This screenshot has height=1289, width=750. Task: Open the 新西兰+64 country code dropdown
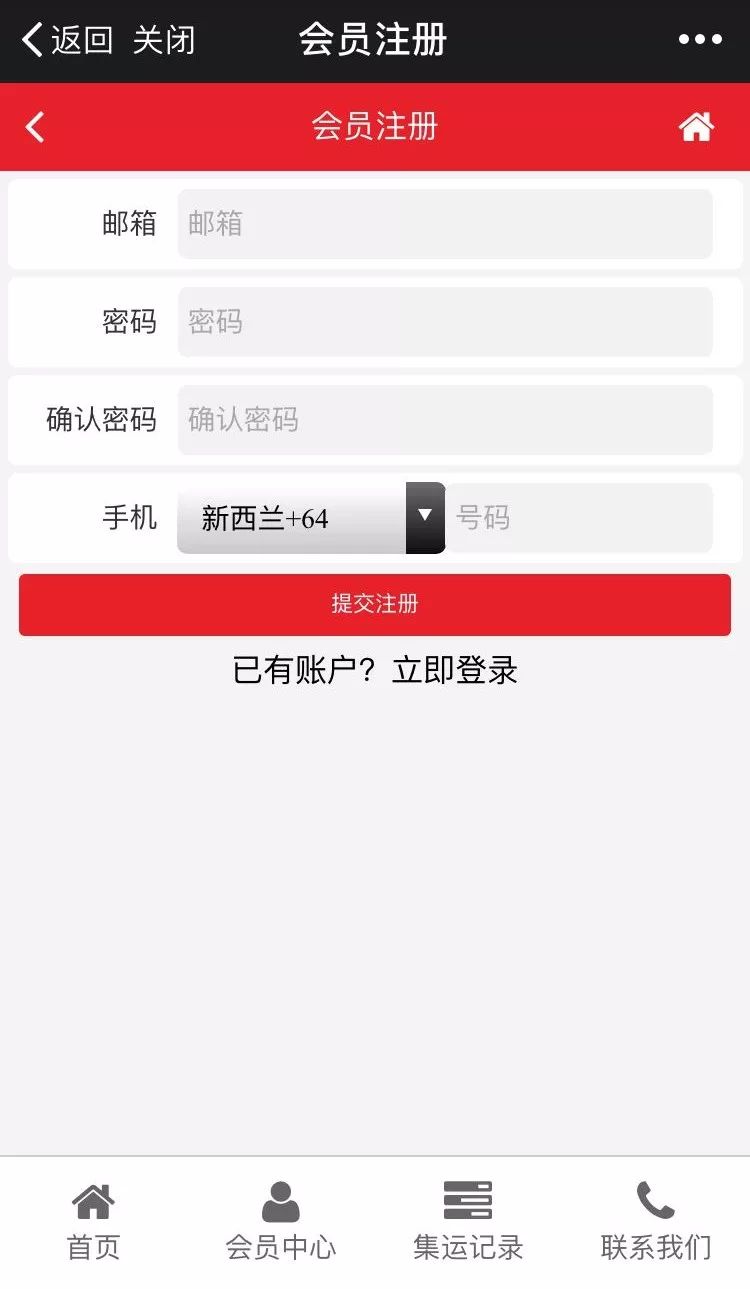[x=311, y=518]
